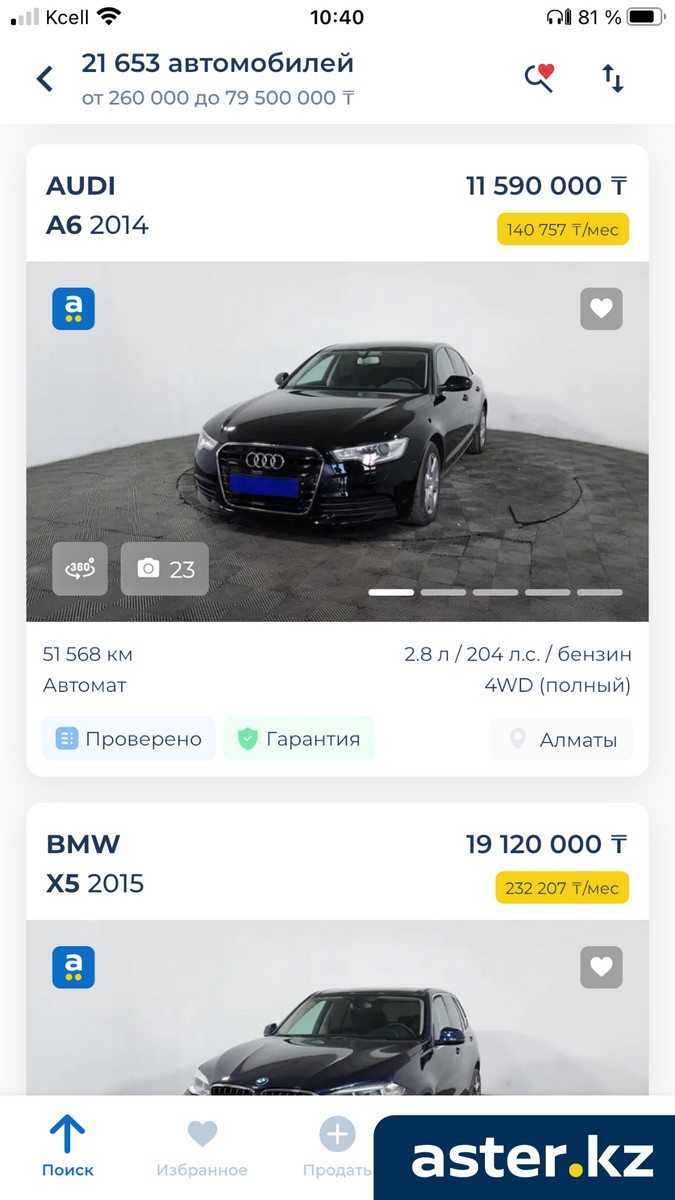
Task: Go back using the top arrow
Action: pyautogui.click(x=45, y=79)
